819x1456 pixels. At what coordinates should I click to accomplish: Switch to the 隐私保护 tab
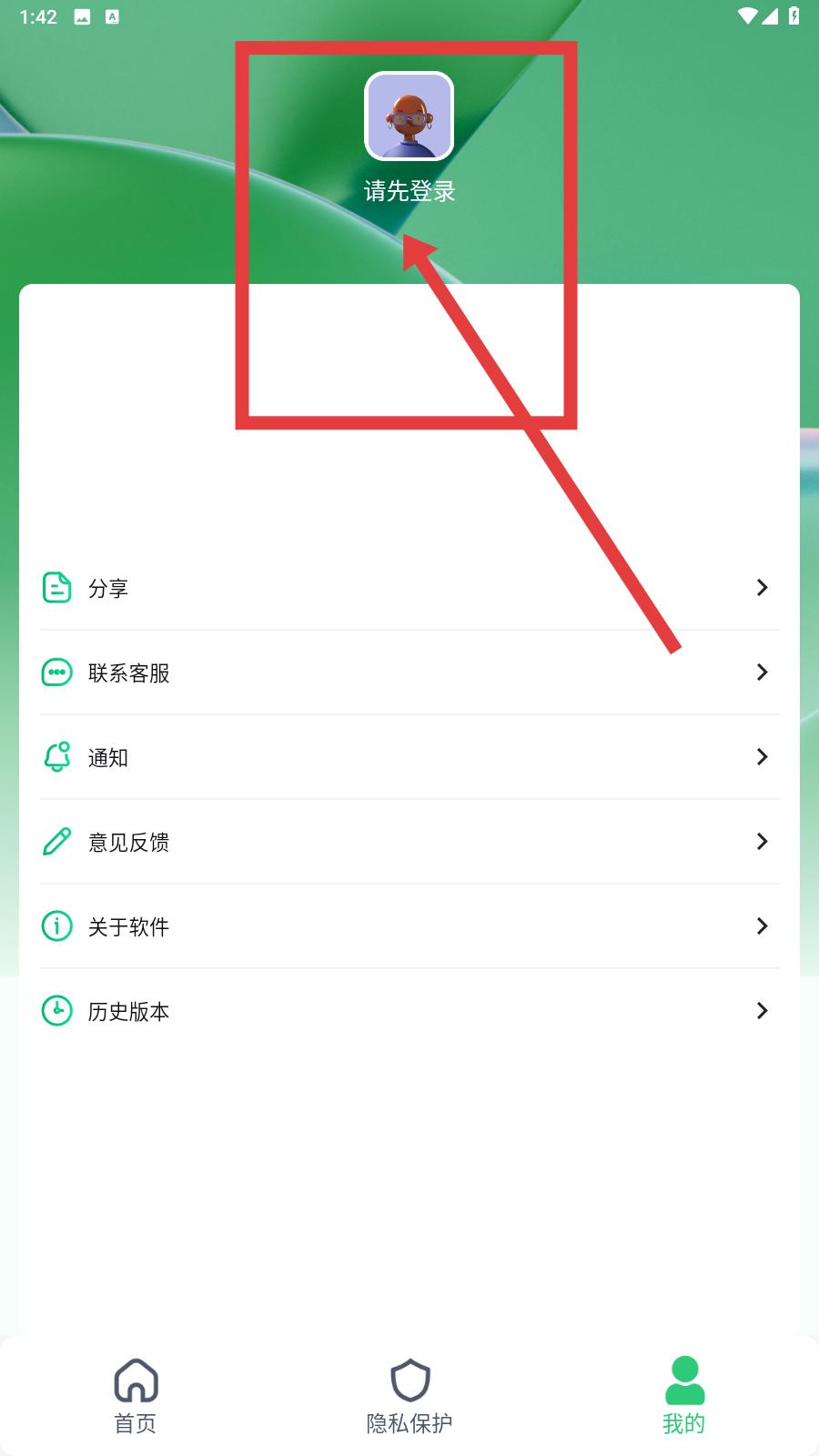(409, 1396)
